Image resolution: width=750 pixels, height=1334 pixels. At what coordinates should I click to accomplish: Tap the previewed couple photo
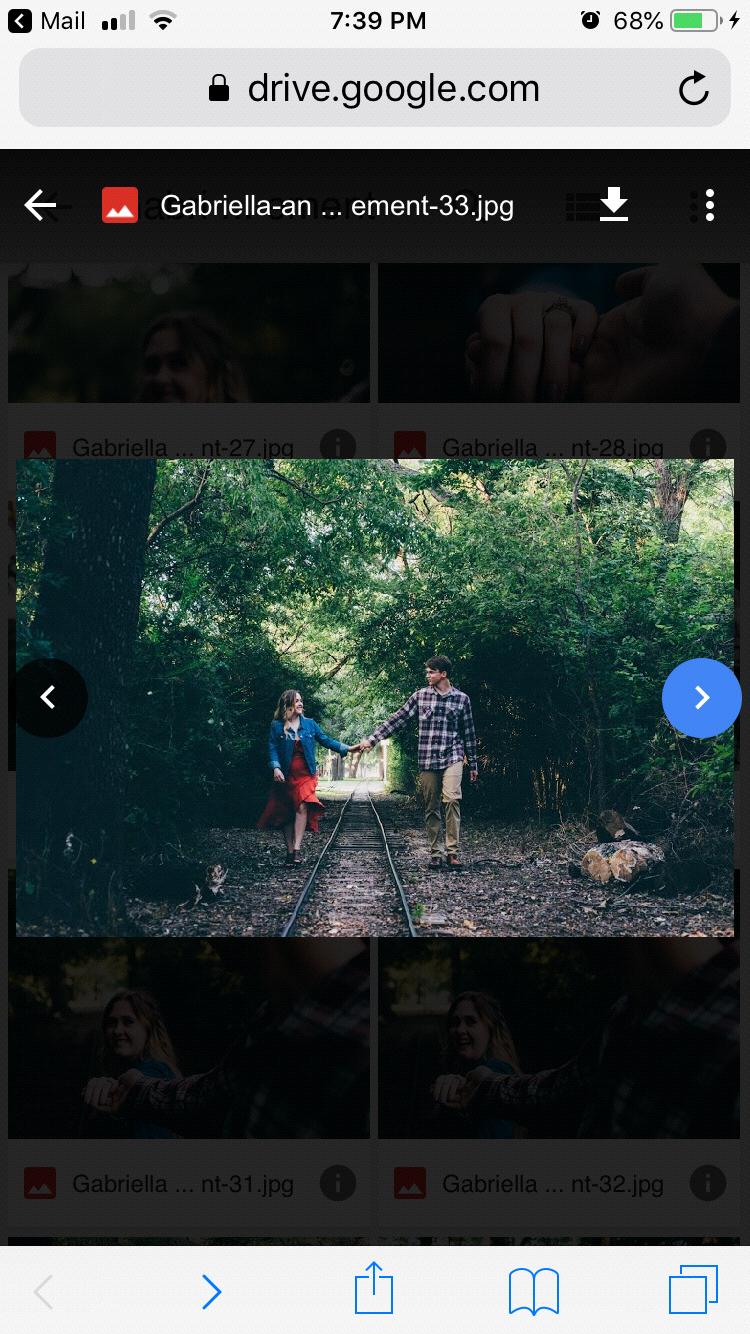375,698
